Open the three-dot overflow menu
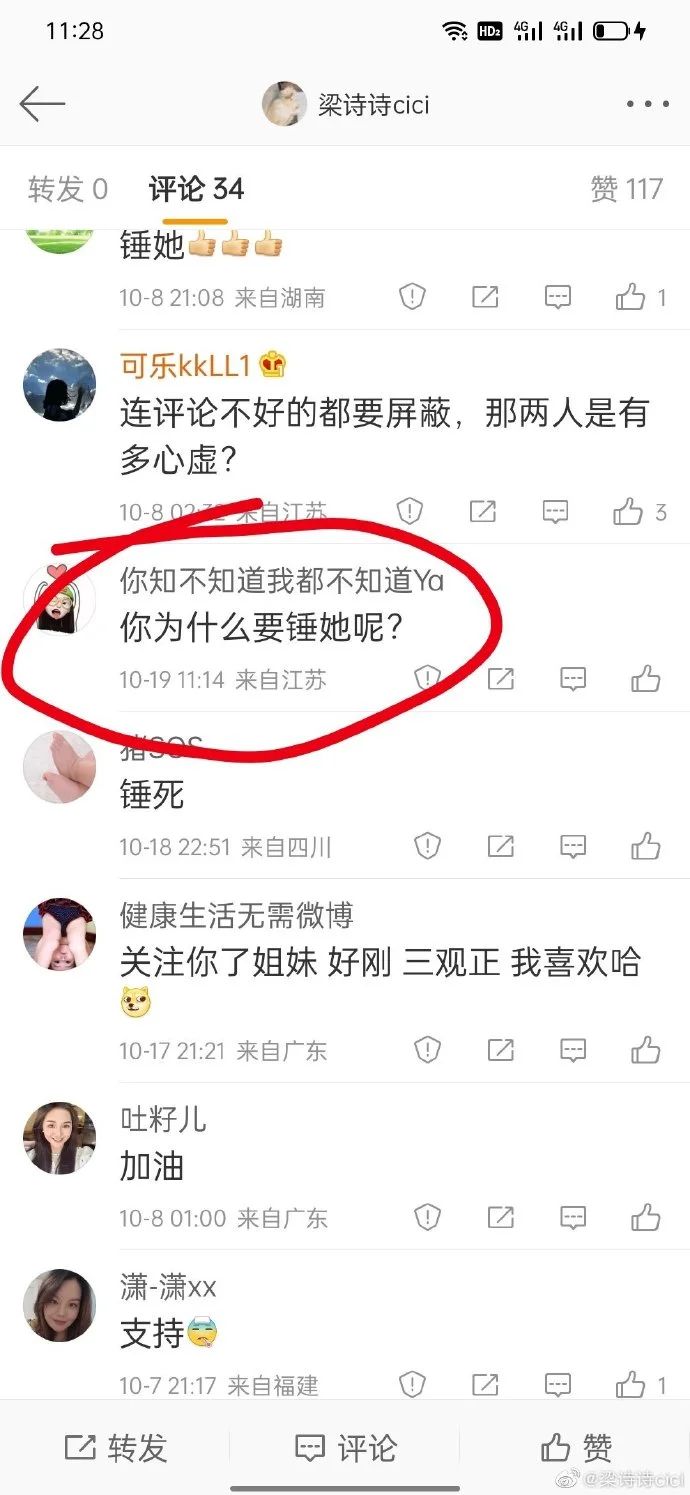The image size is (690, 1495). click(646, 104)
